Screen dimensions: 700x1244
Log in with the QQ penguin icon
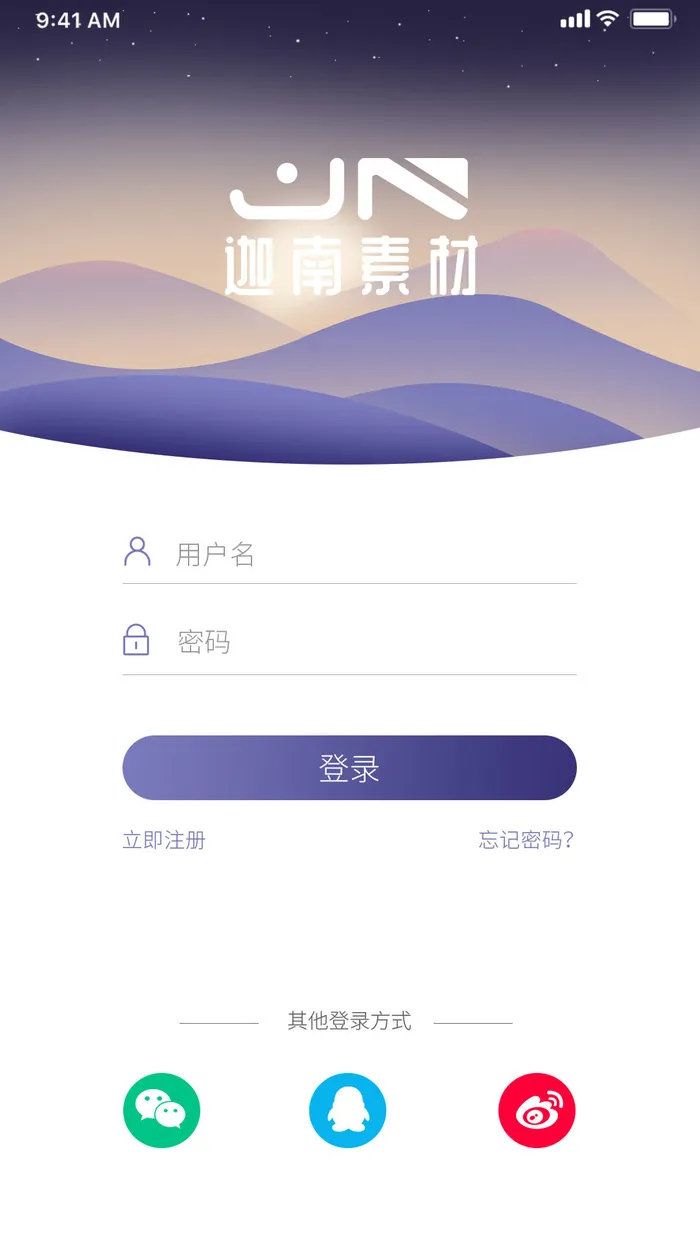348,1110
